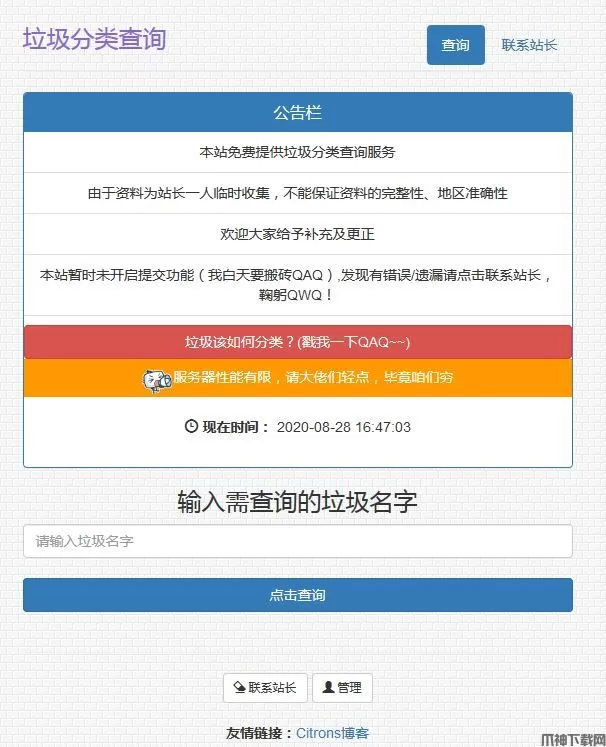Open the 联系站长 link in the header
Screen dimensions: 606x747
[529, 45]
